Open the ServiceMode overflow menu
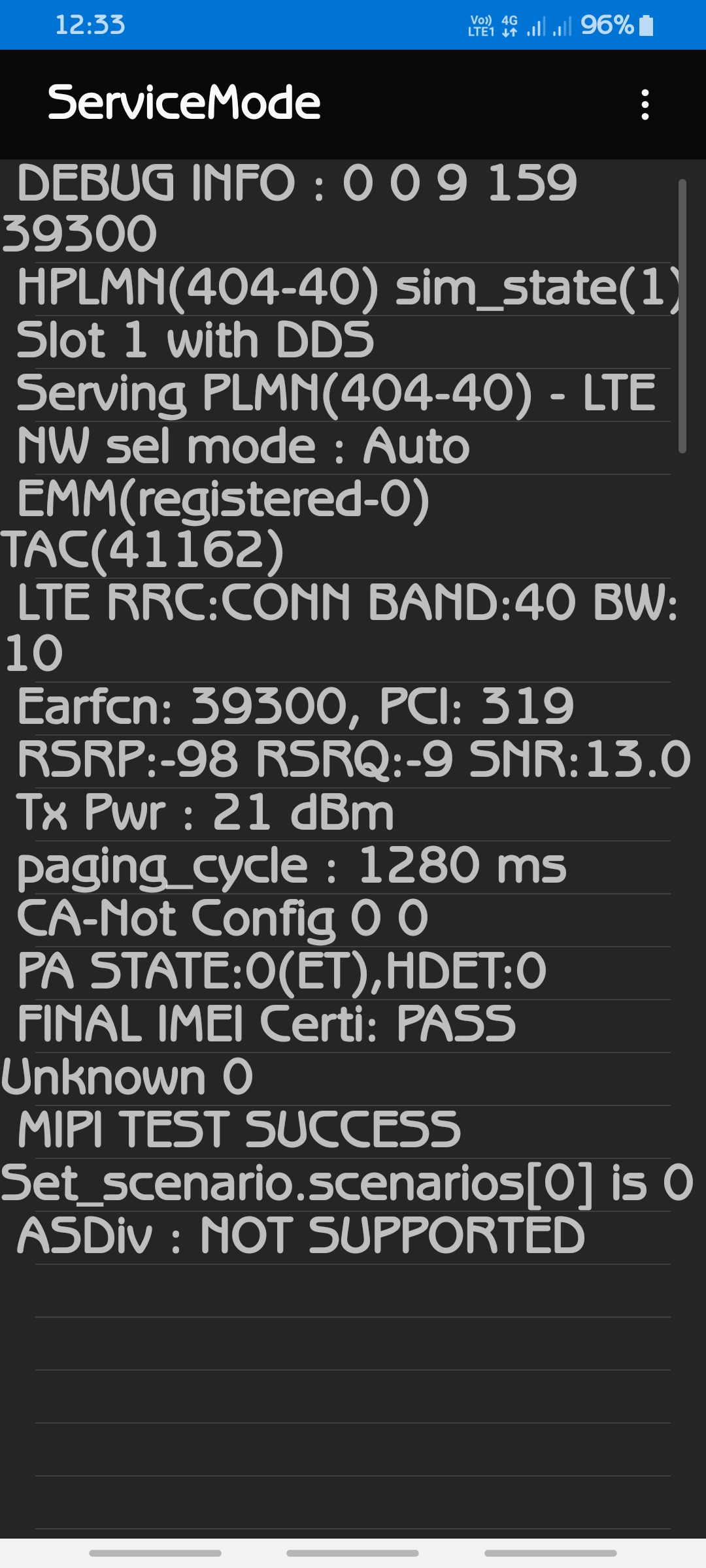The image size is (706, 1568). (x=645, y=105)
